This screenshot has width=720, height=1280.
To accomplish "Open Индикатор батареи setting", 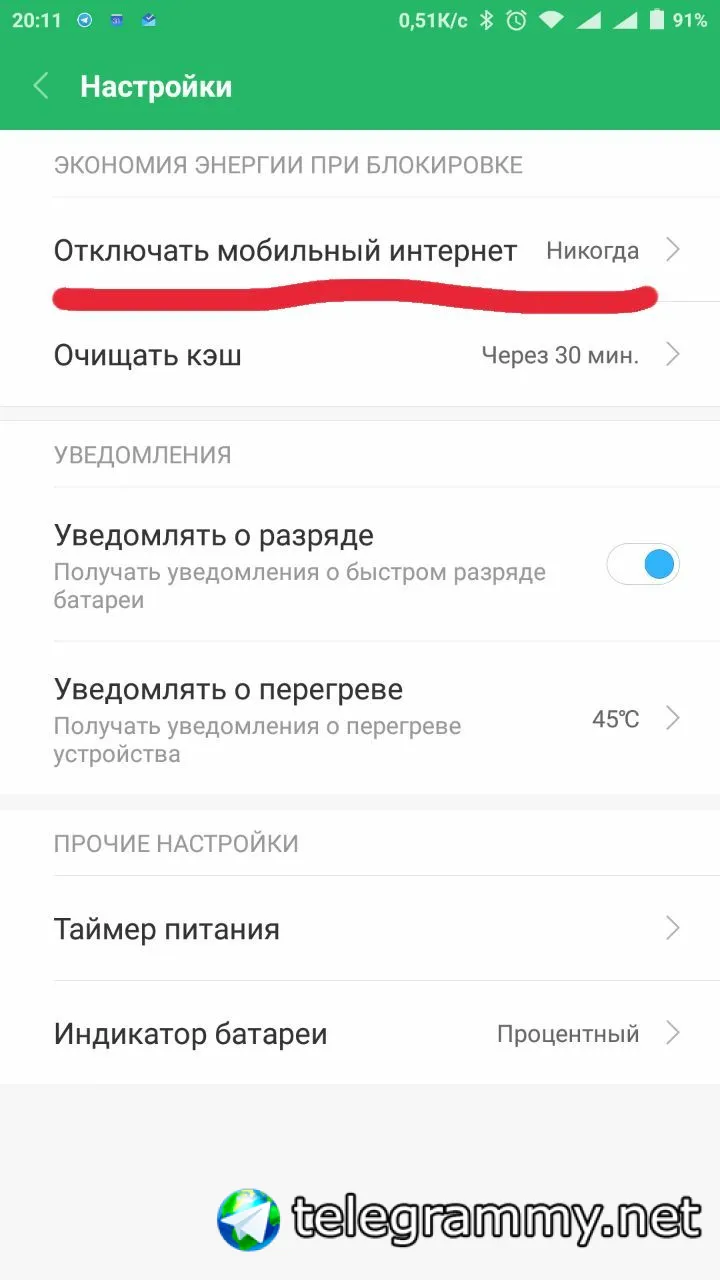I will click(360, 1033).
